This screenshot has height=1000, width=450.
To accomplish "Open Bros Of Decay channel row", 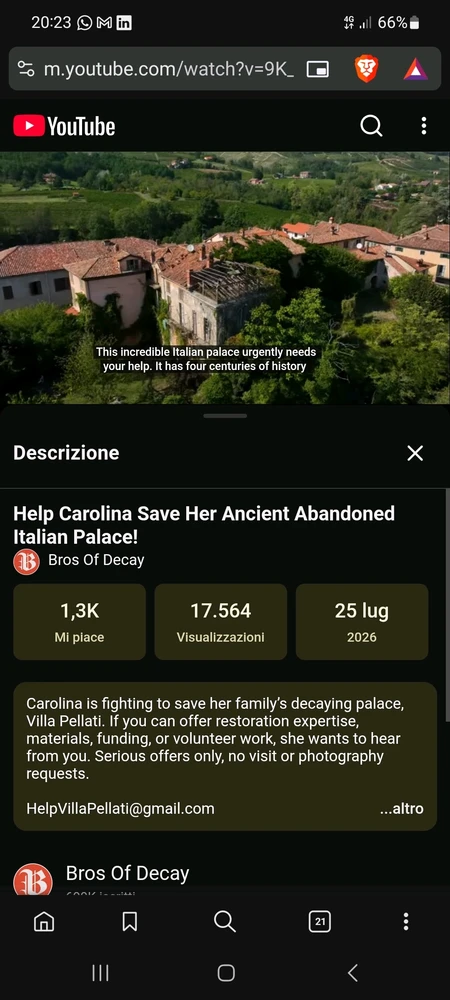I will pos(225,875).
